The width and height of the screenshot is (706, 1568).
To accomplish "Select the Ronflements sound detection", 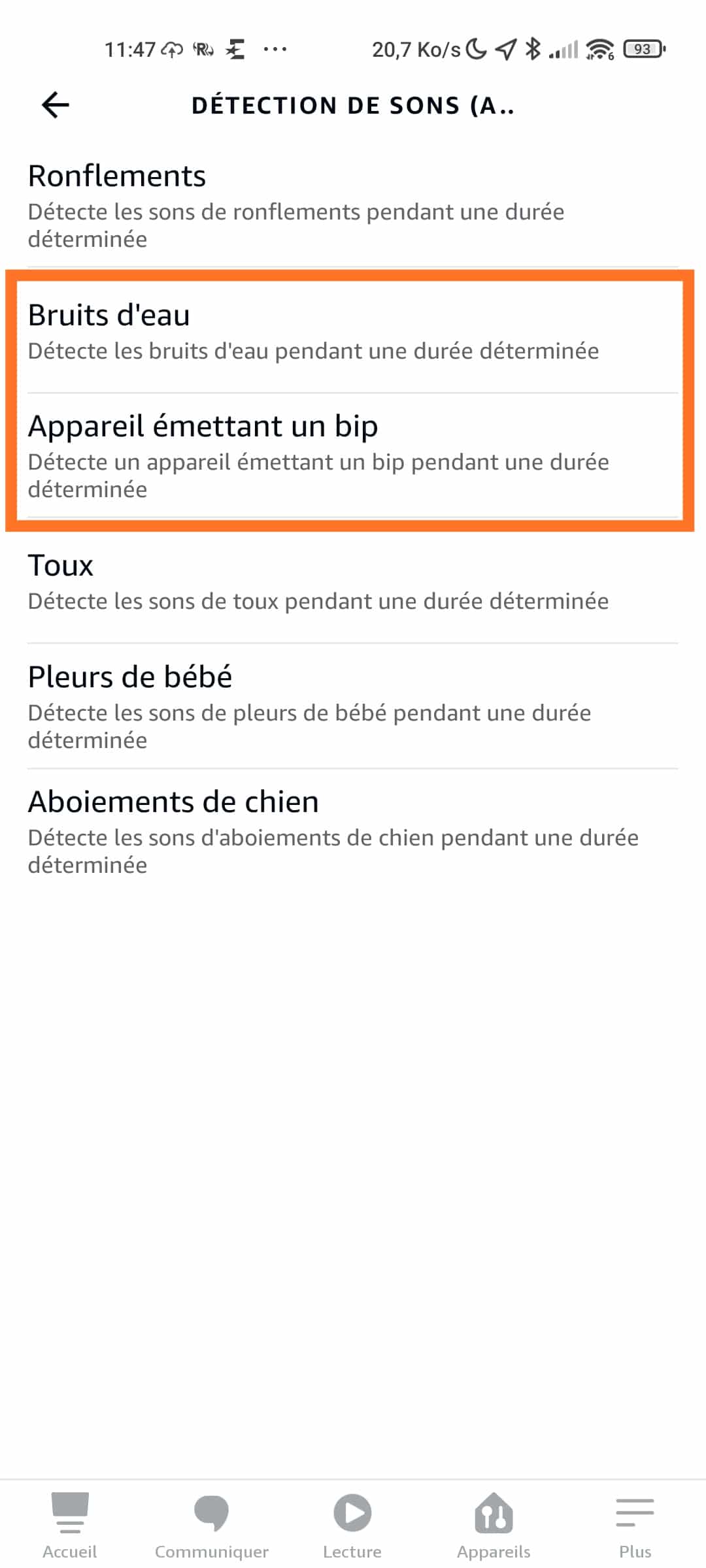I will [353, 205].
